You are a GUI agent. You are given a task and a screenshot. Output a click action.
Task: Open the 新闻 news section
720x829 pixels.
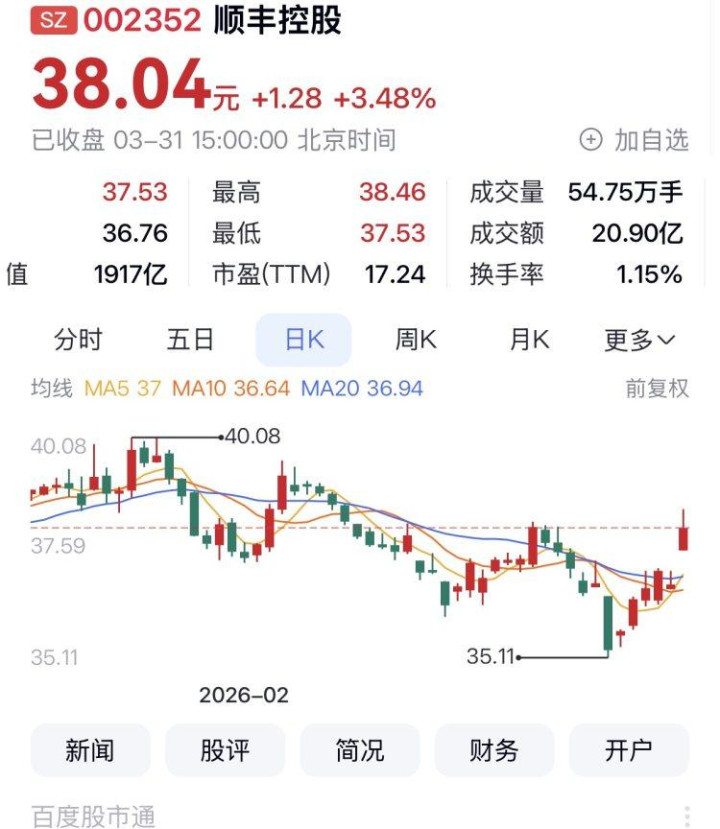90,750
